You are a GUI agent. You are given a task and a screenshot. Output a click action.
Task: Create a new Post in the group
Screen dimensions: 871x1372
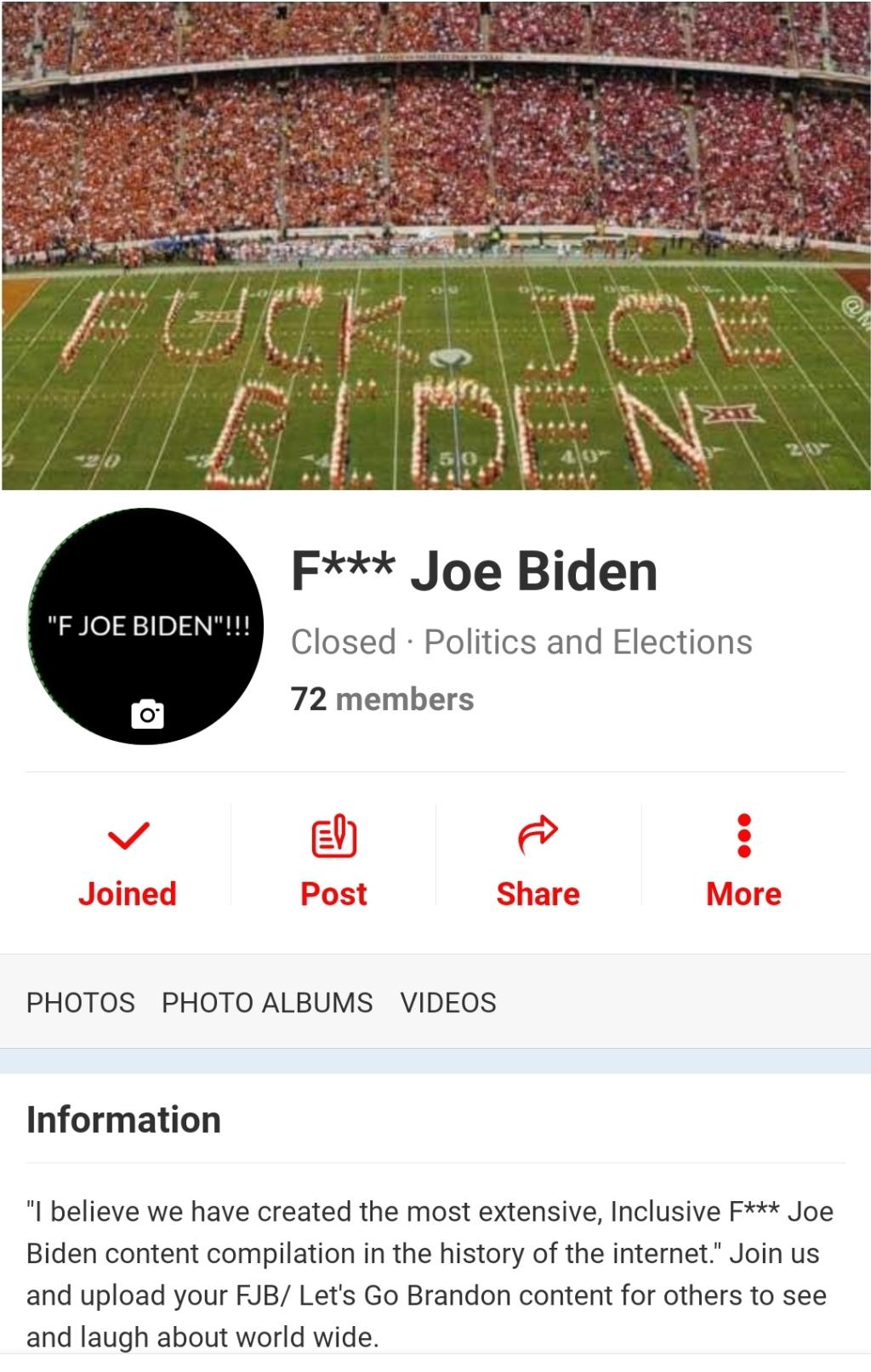coord(333,862)
